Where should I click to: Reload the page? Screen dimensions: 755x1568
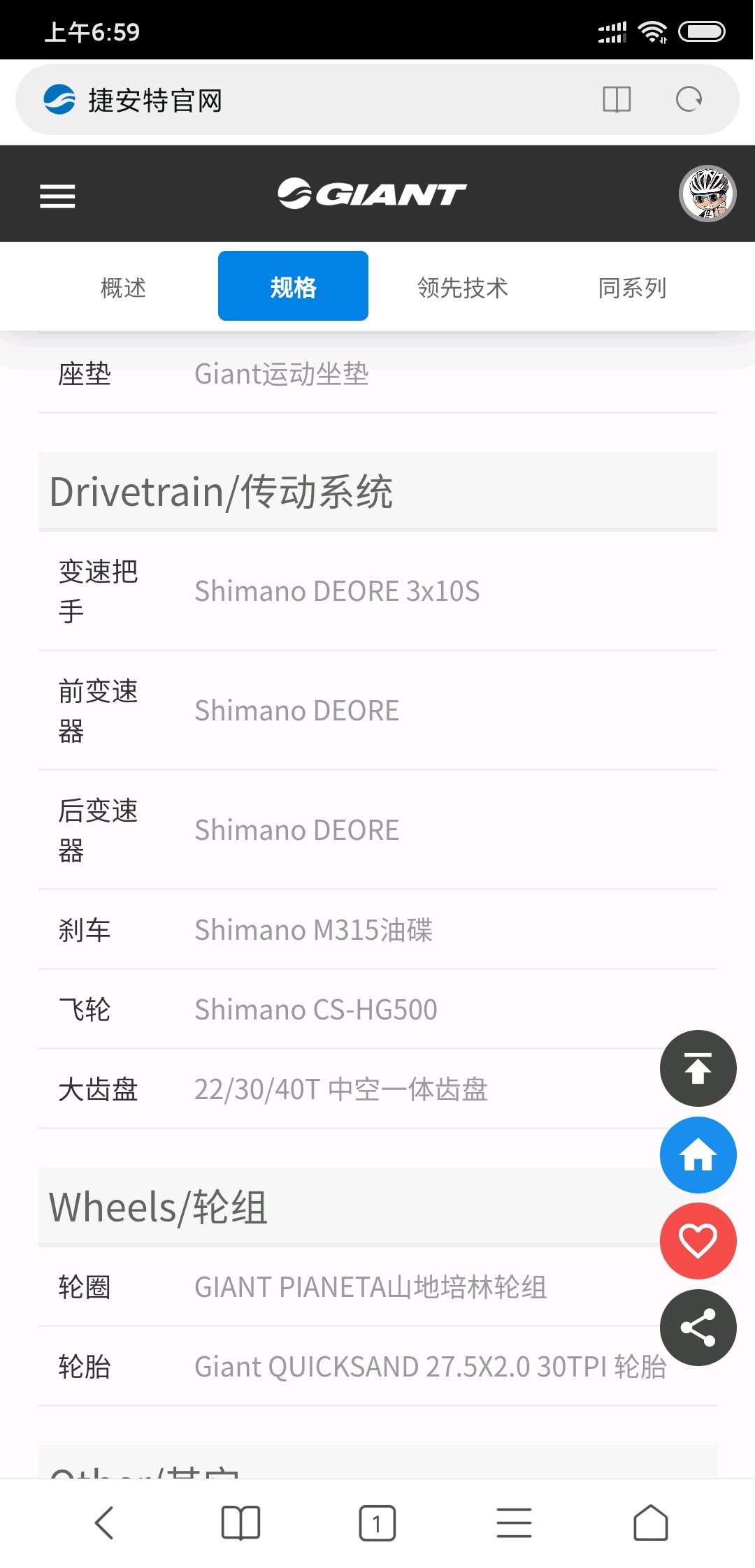689,100
